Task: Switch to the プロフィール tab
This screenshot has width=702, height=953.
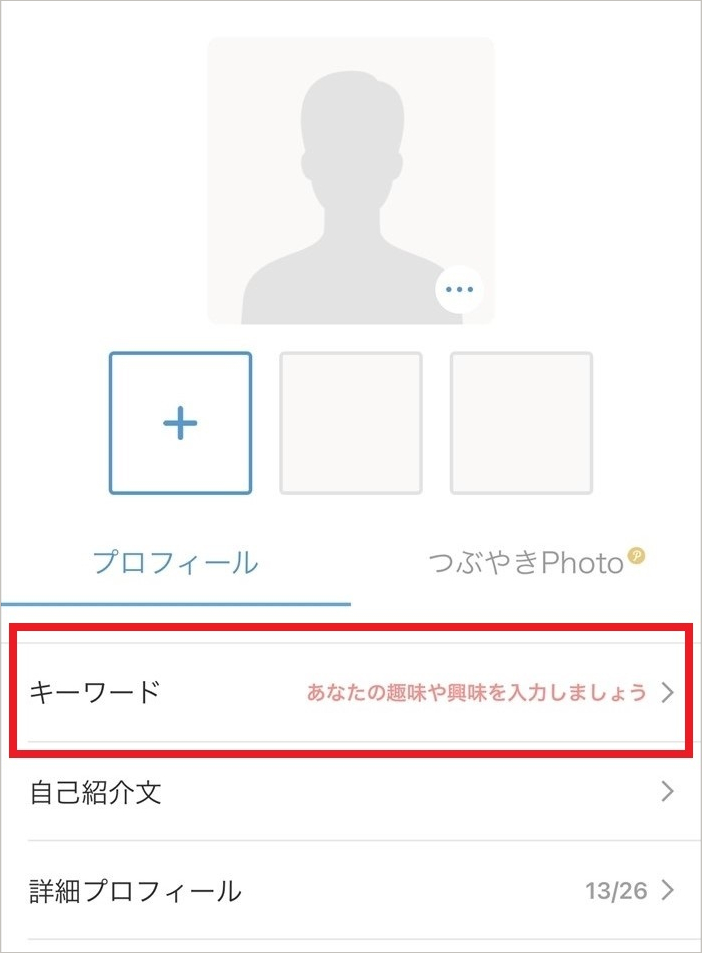Action: coord(175,563)
